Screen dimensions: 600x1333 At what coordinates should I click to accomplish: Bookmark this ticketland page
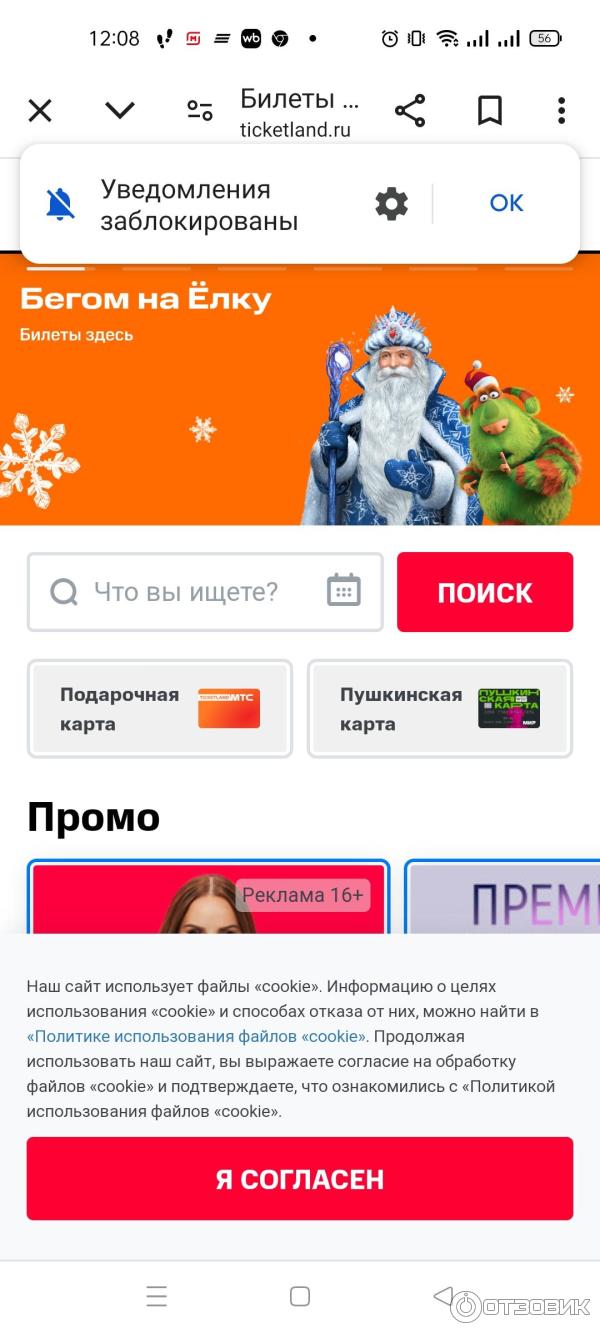coord(489,111)
